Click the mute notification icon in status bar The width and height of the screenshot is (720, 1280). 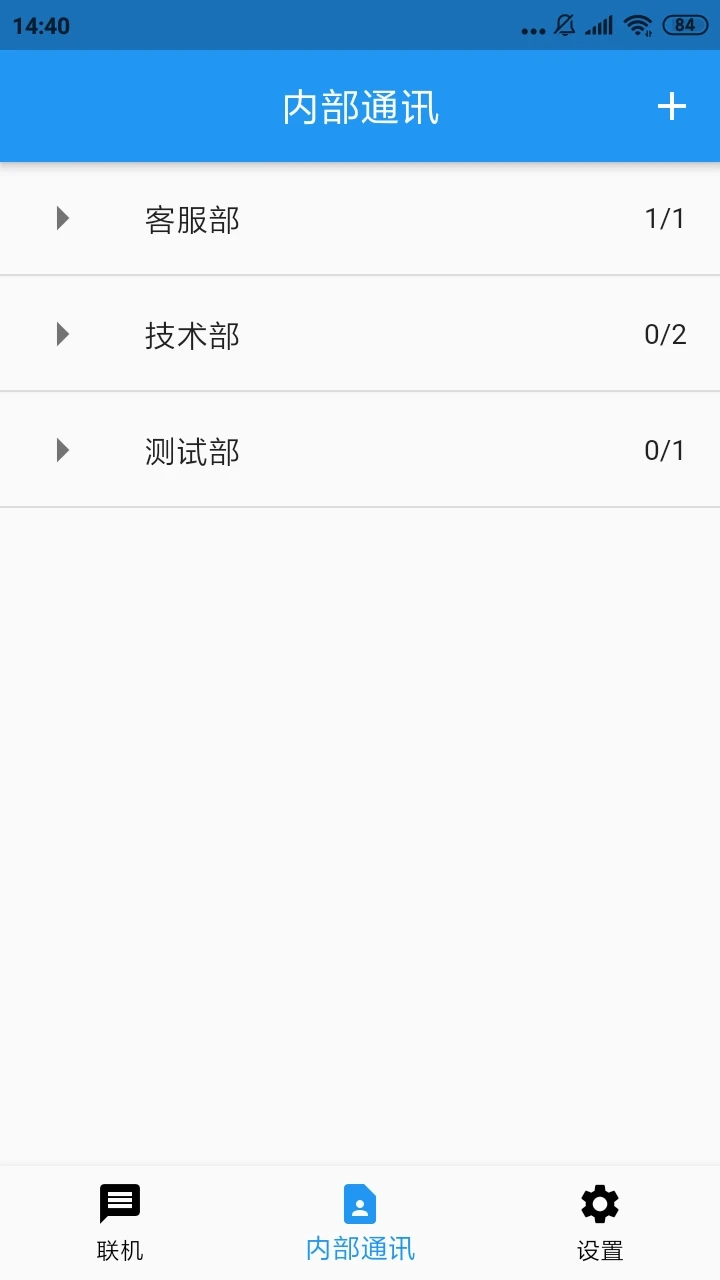tap(563, 25)
